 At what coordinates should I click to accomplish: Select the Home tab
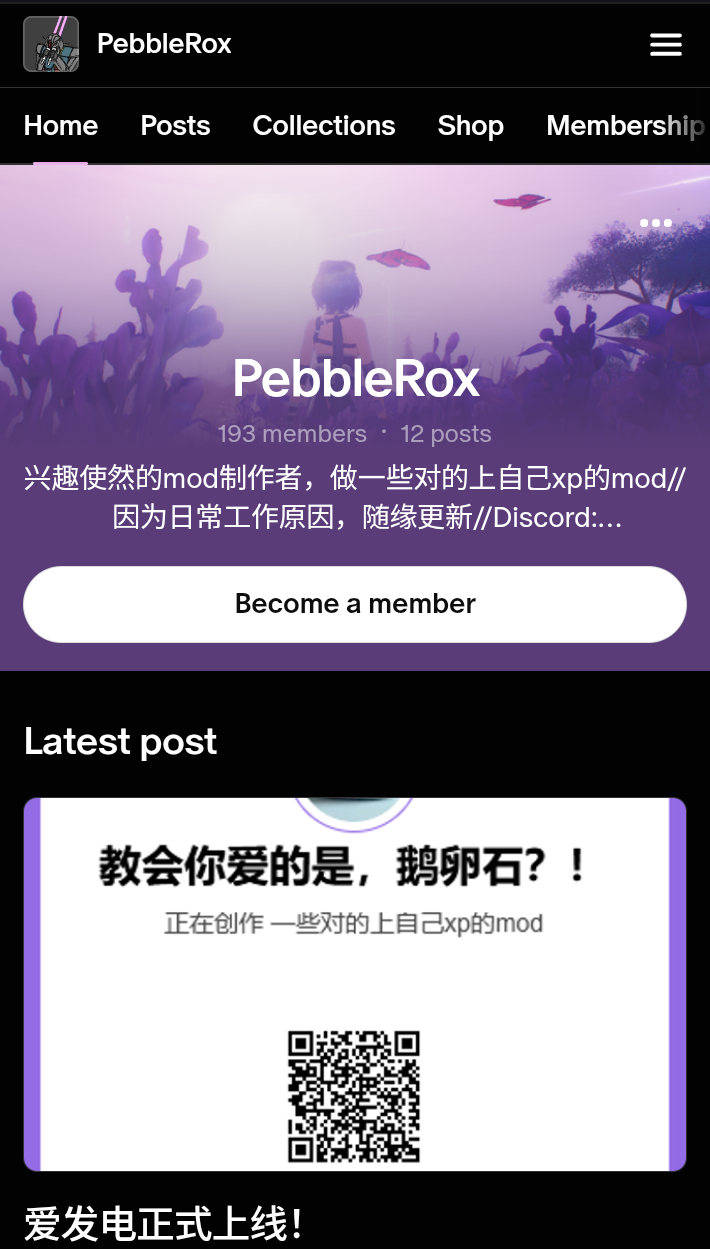[x=61, y=126]
